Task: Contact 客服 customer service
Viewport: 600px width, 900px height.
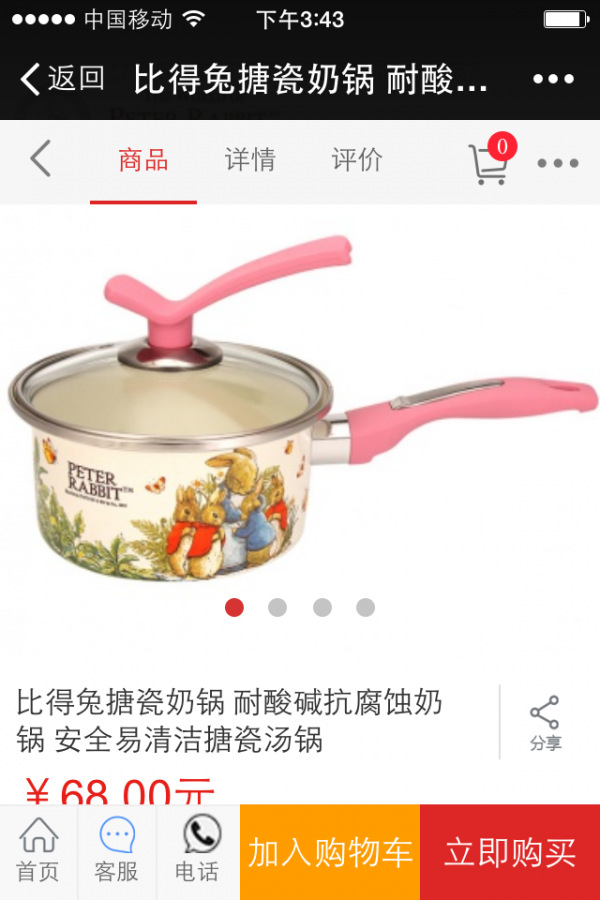Action: [117, 852]
